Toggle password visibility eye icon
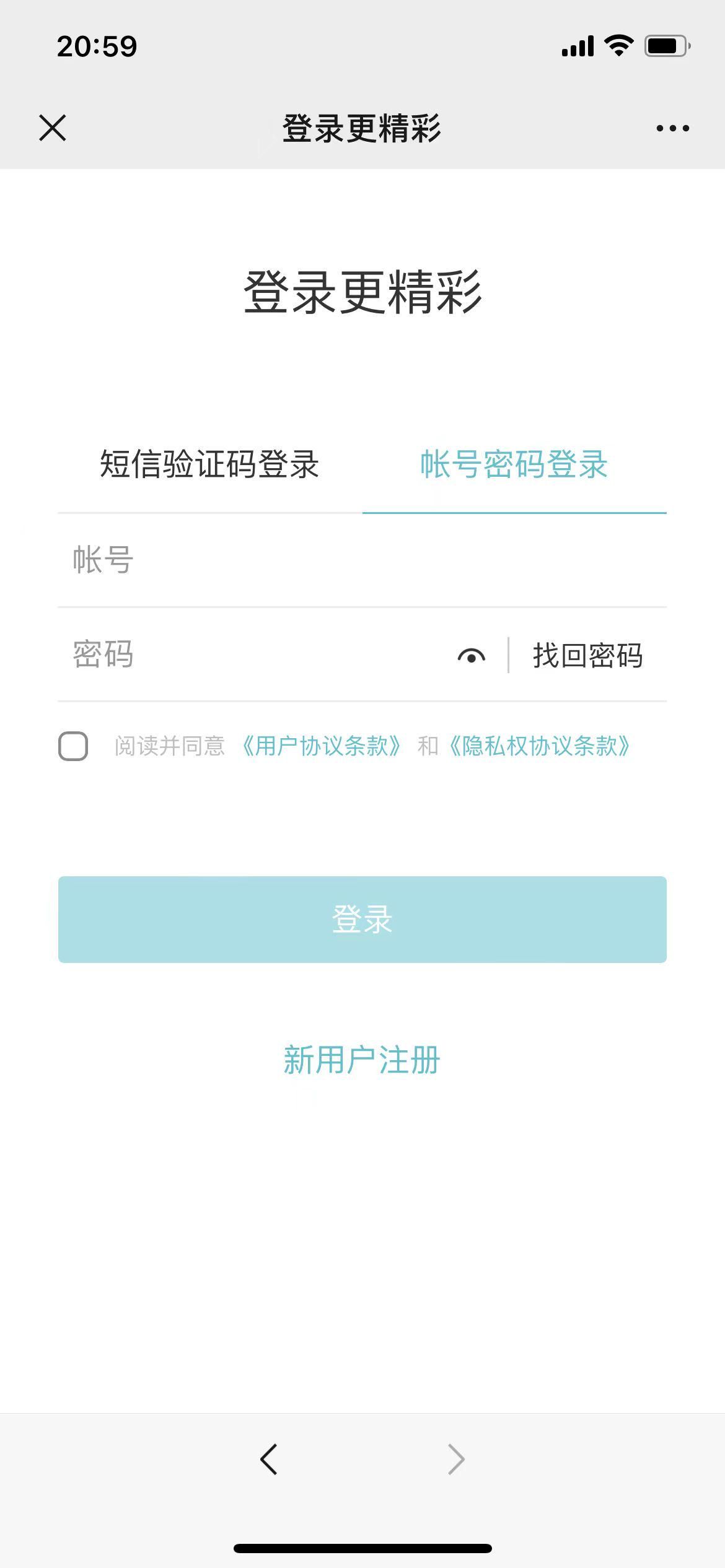This screenshot has width=725, height=1568. click(472, 656)
